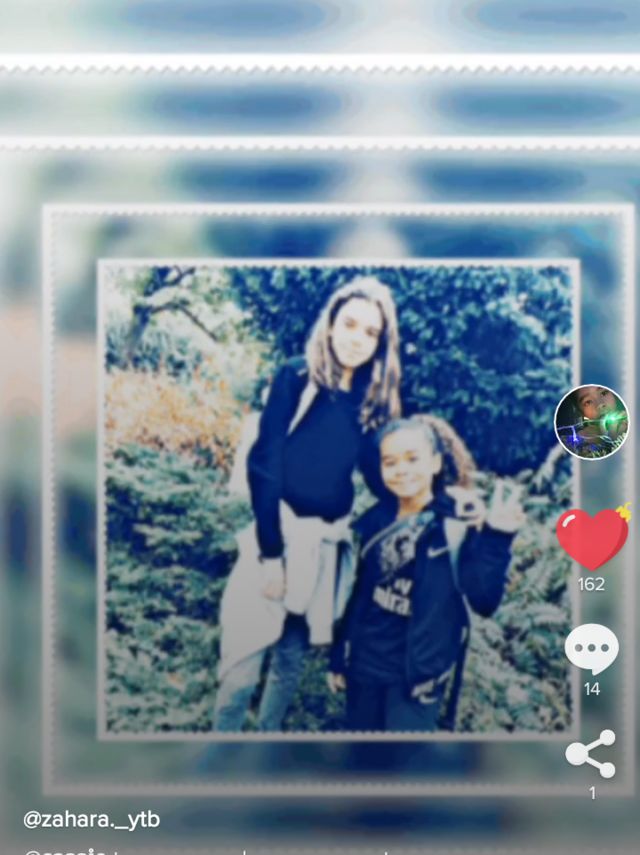
Task: Like this video with the heart
Action: pyautogui.click(x=591, y=539)
